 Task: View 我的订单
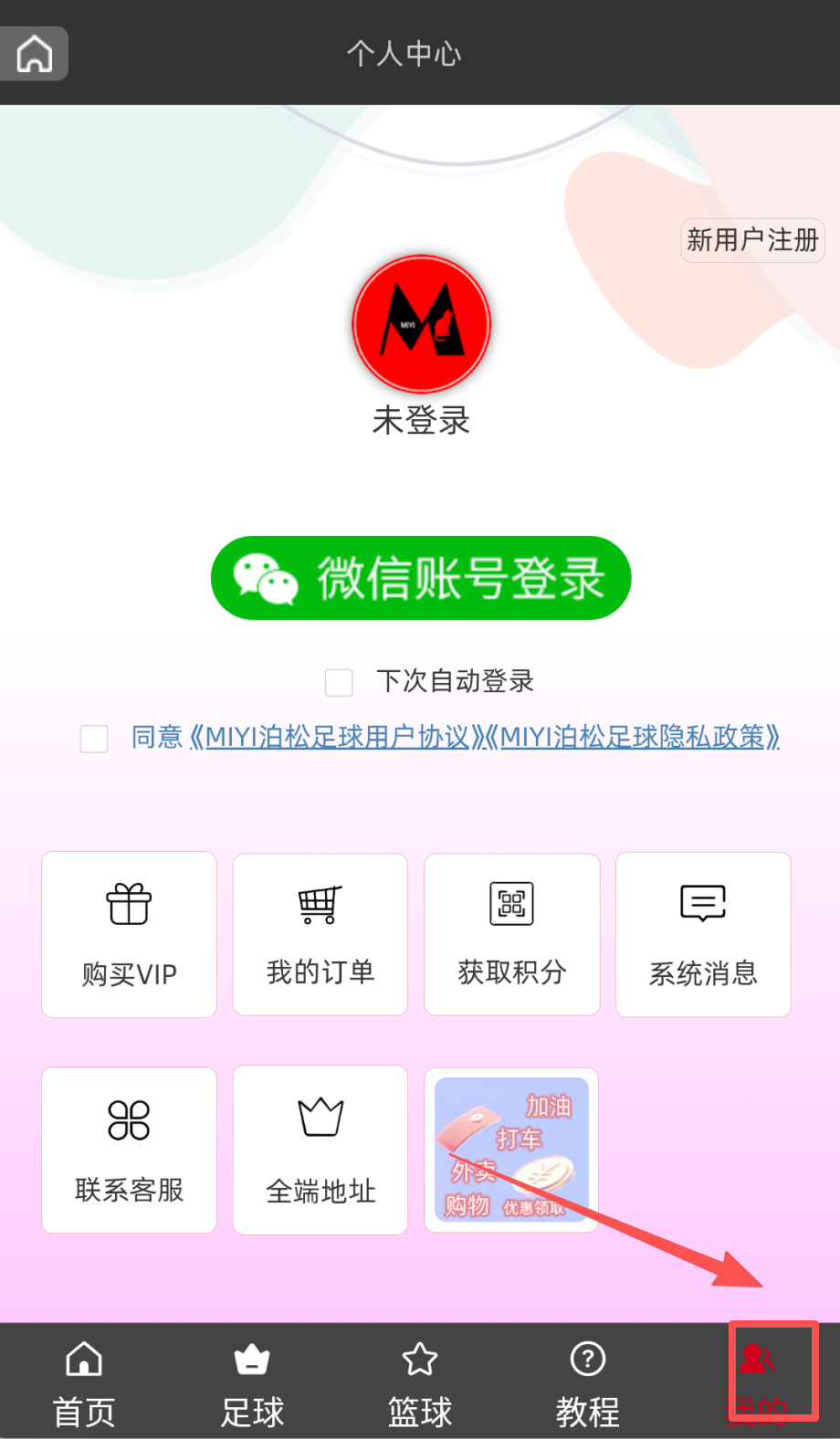point(320,934)
